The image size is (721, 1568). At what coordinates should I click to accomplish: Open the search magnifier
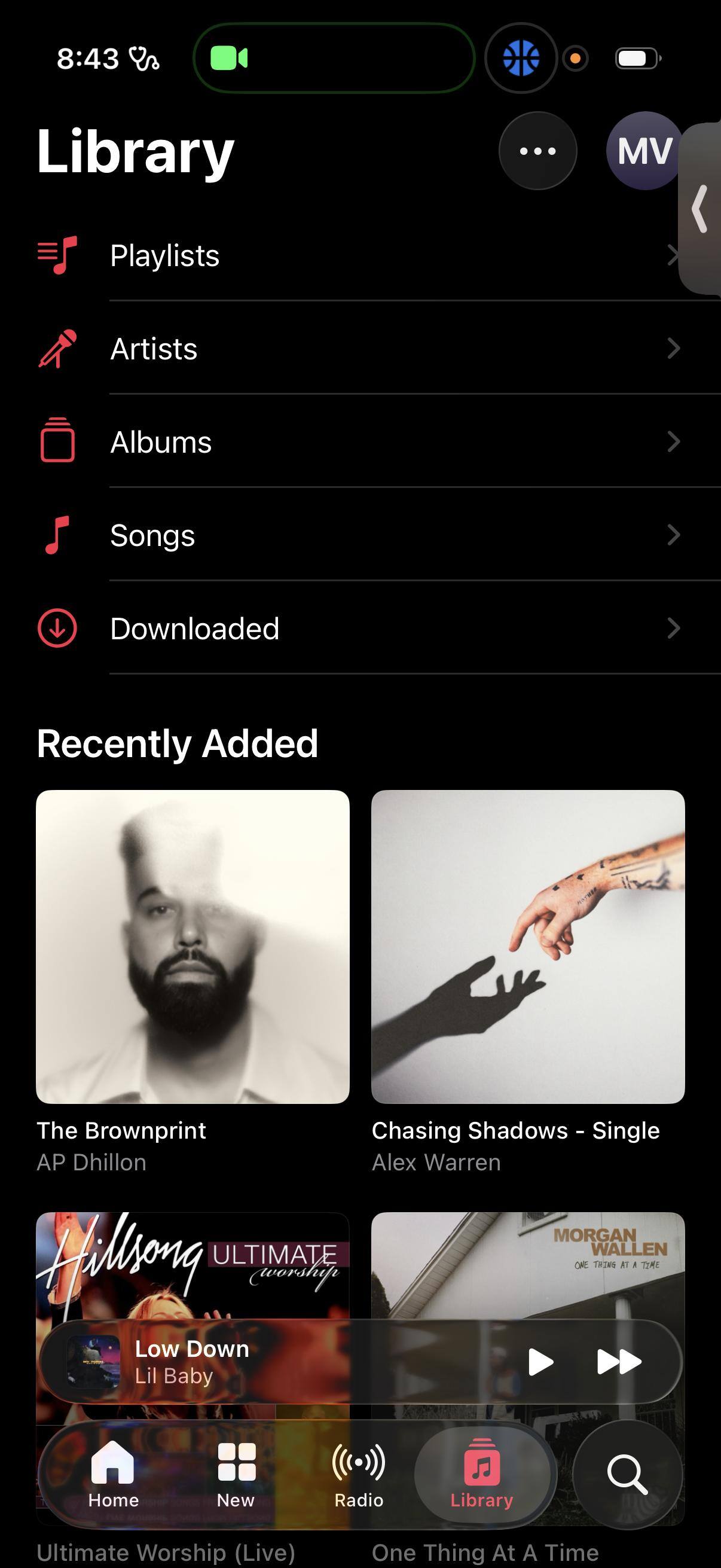(x=627, y=1474)
